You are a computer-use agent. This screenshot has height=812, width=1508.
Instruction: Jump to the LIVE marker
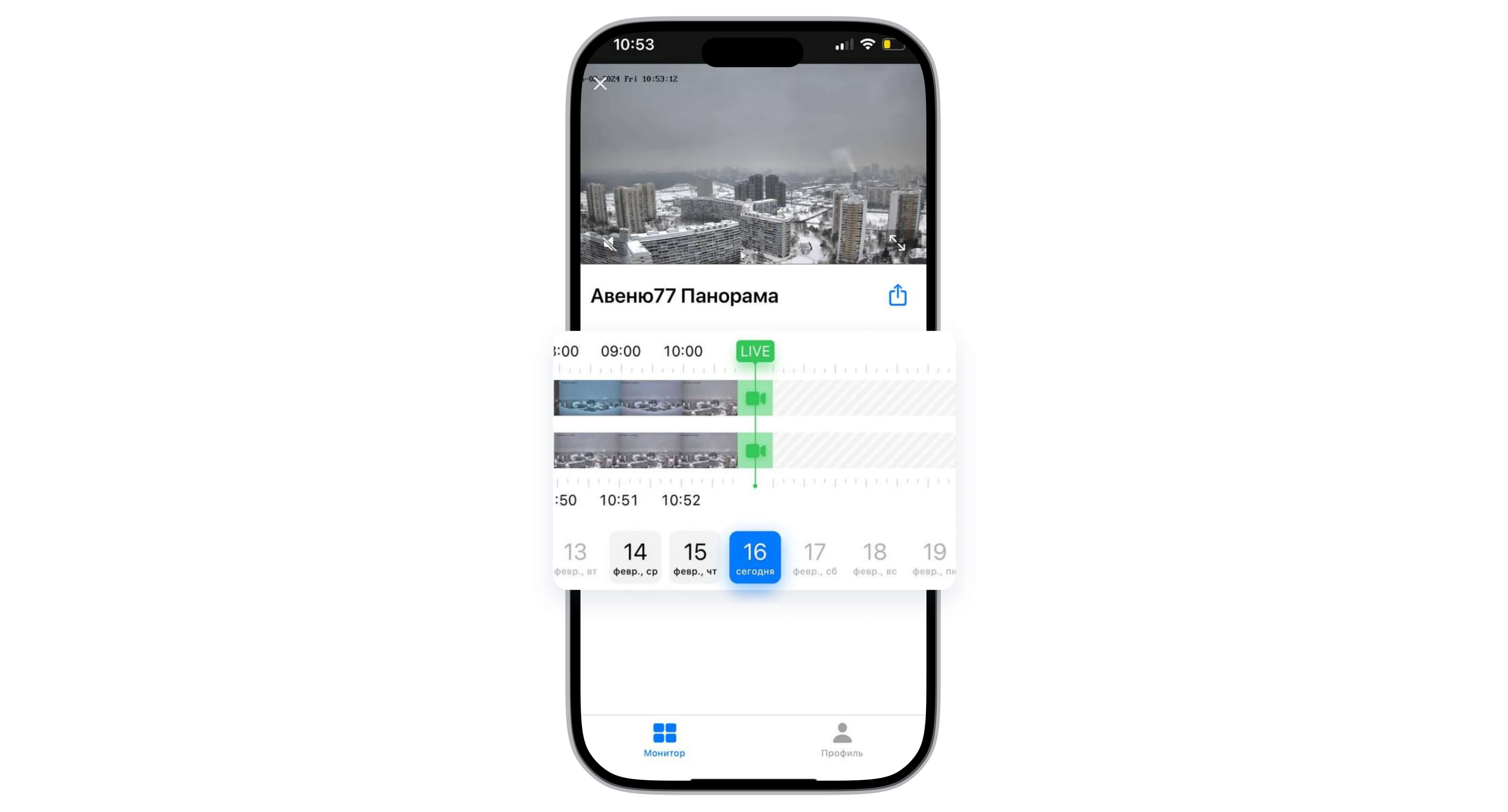click(x=755, y=351)
